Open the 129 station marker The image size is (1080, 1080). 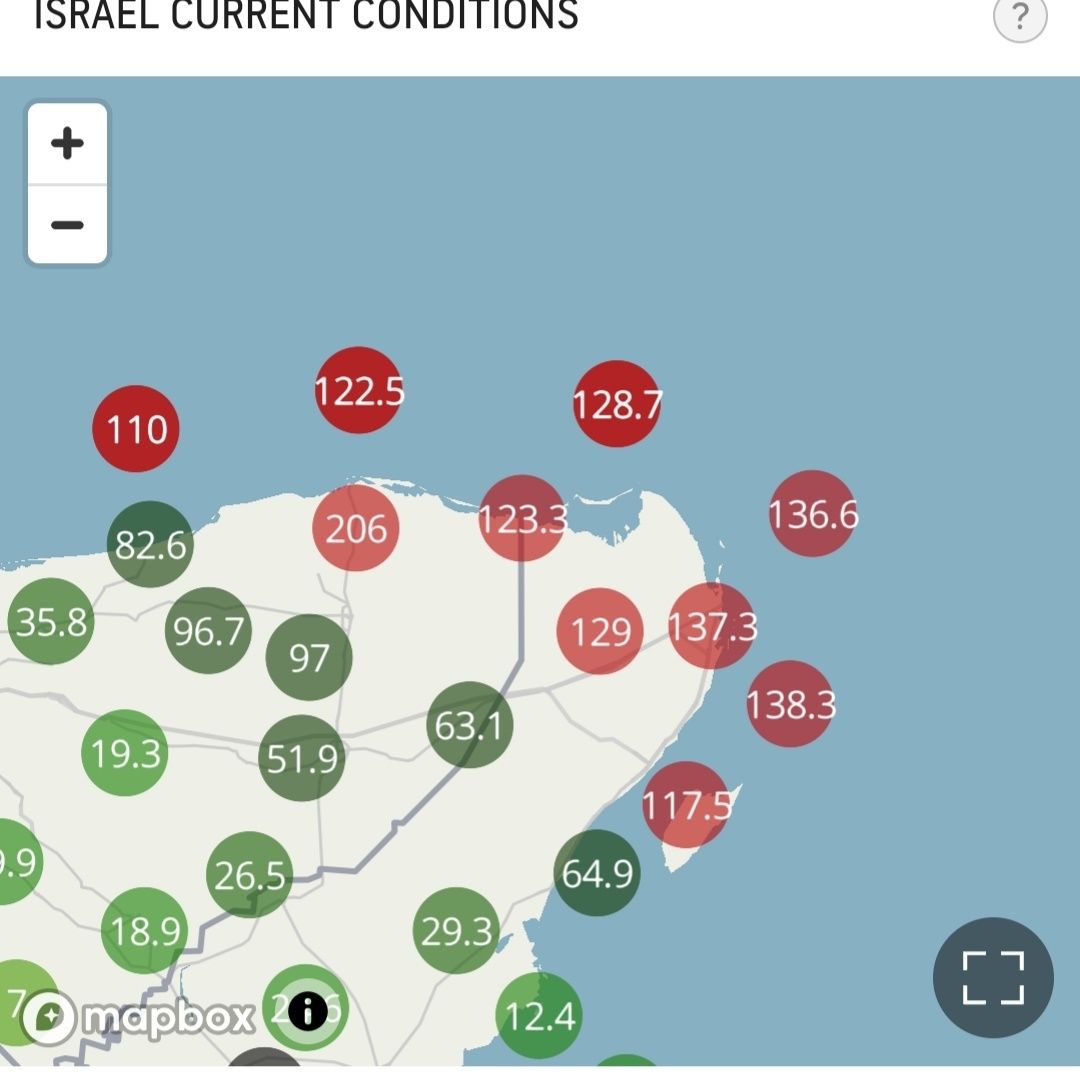coord(600,631)
